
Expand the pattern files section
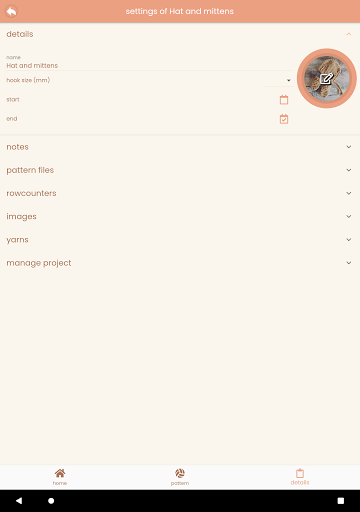180,170
